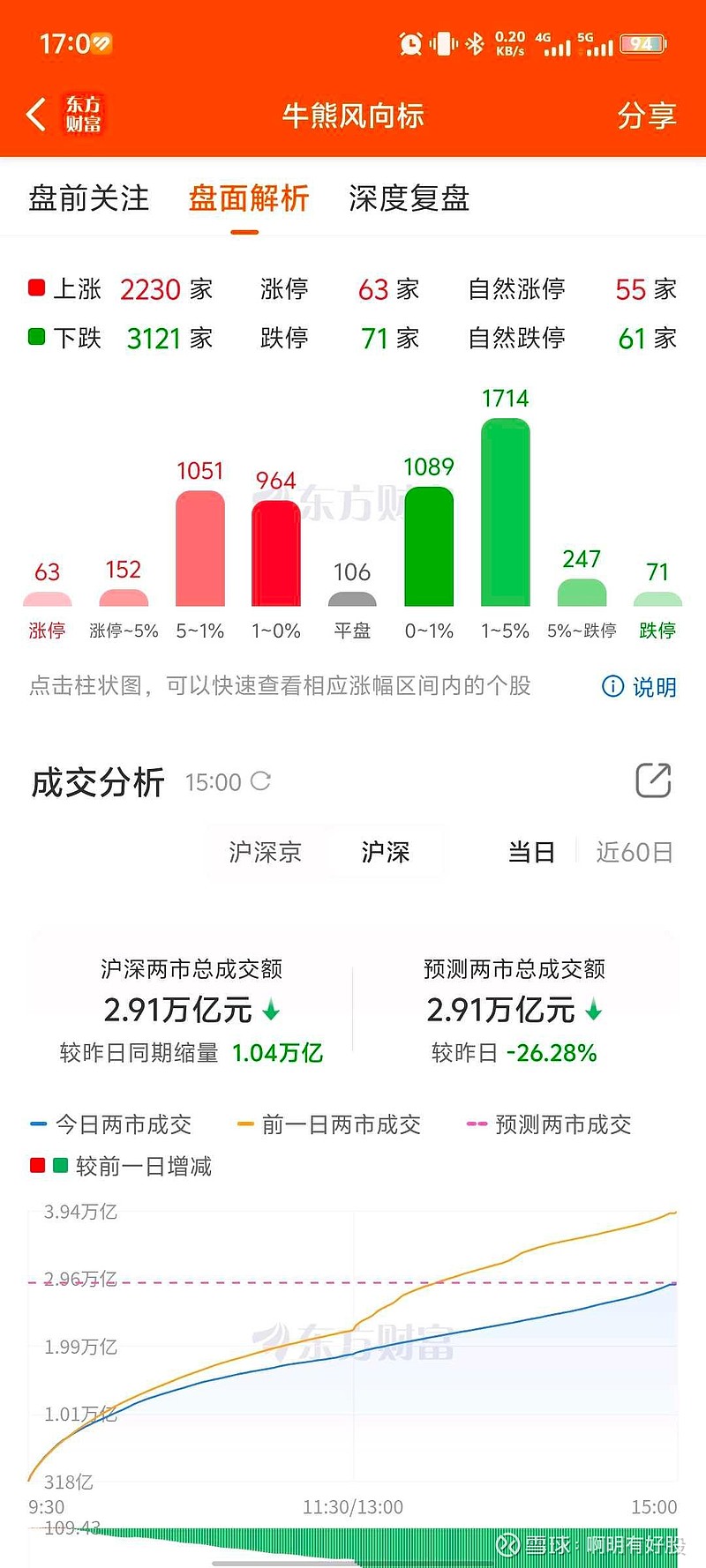Tap the info icon beside 说明
706x1568 pixels.
[612, 687]
